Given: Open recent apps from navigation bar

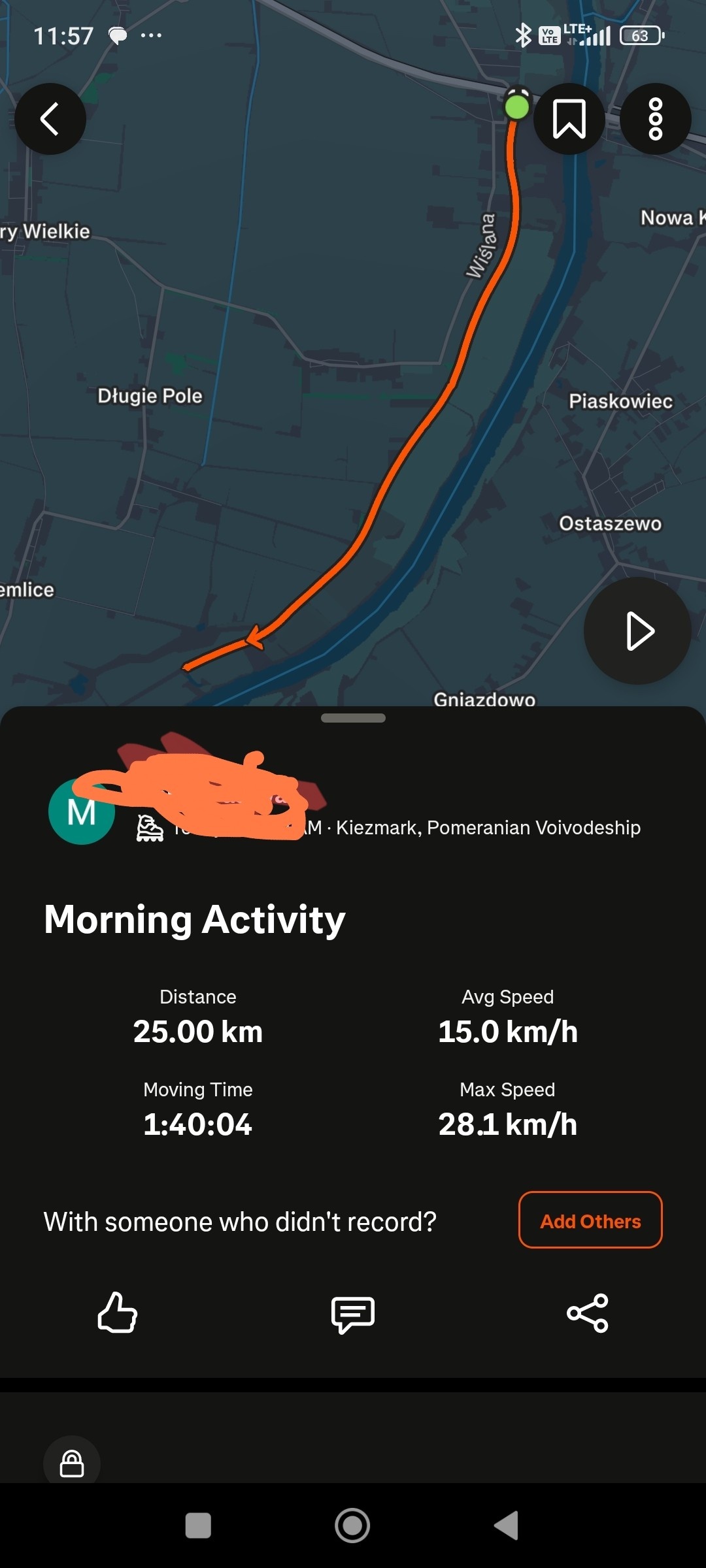Looking at the screenshot, I should coord(198,1526).
